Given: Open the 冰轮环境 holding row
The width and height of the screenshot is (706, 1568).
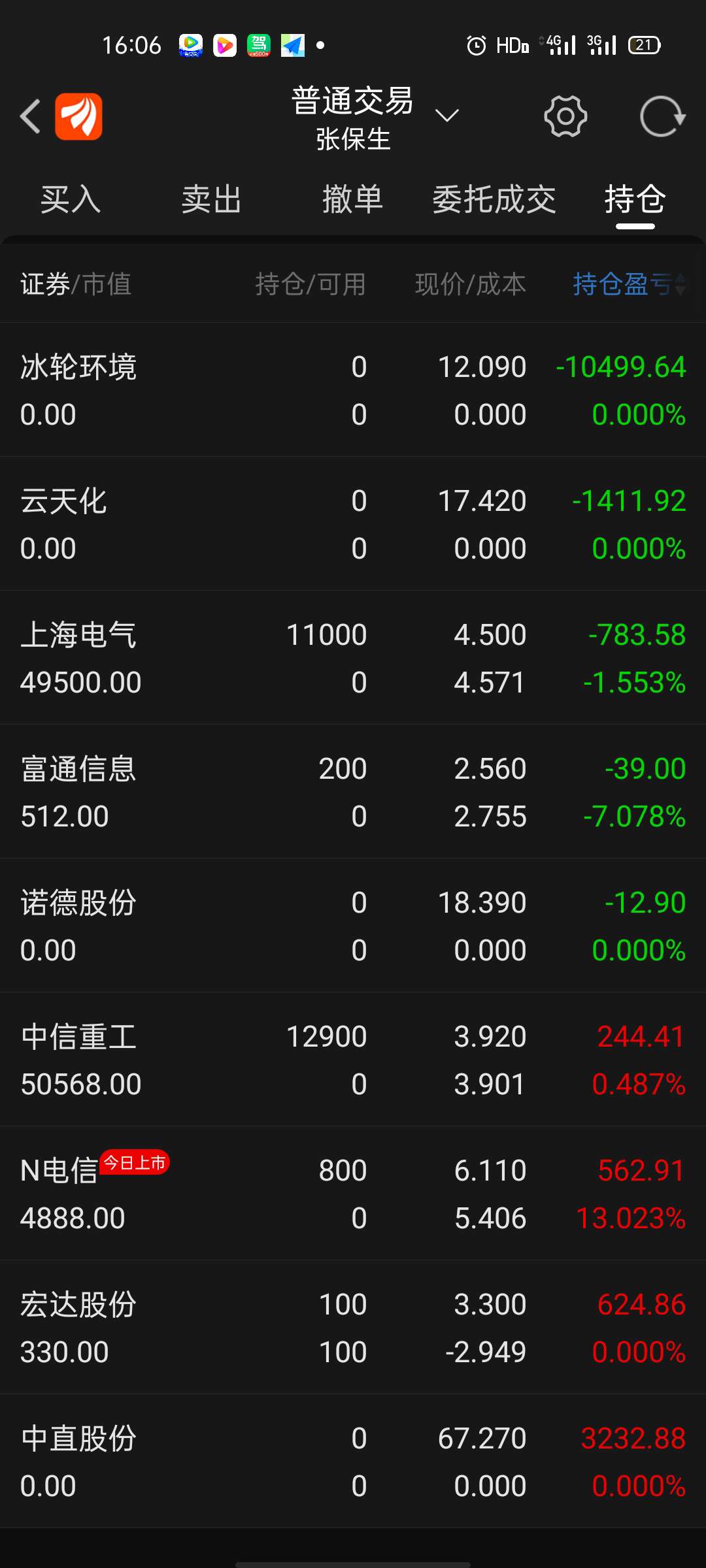Looking at the screenshot, I should 353,390.
